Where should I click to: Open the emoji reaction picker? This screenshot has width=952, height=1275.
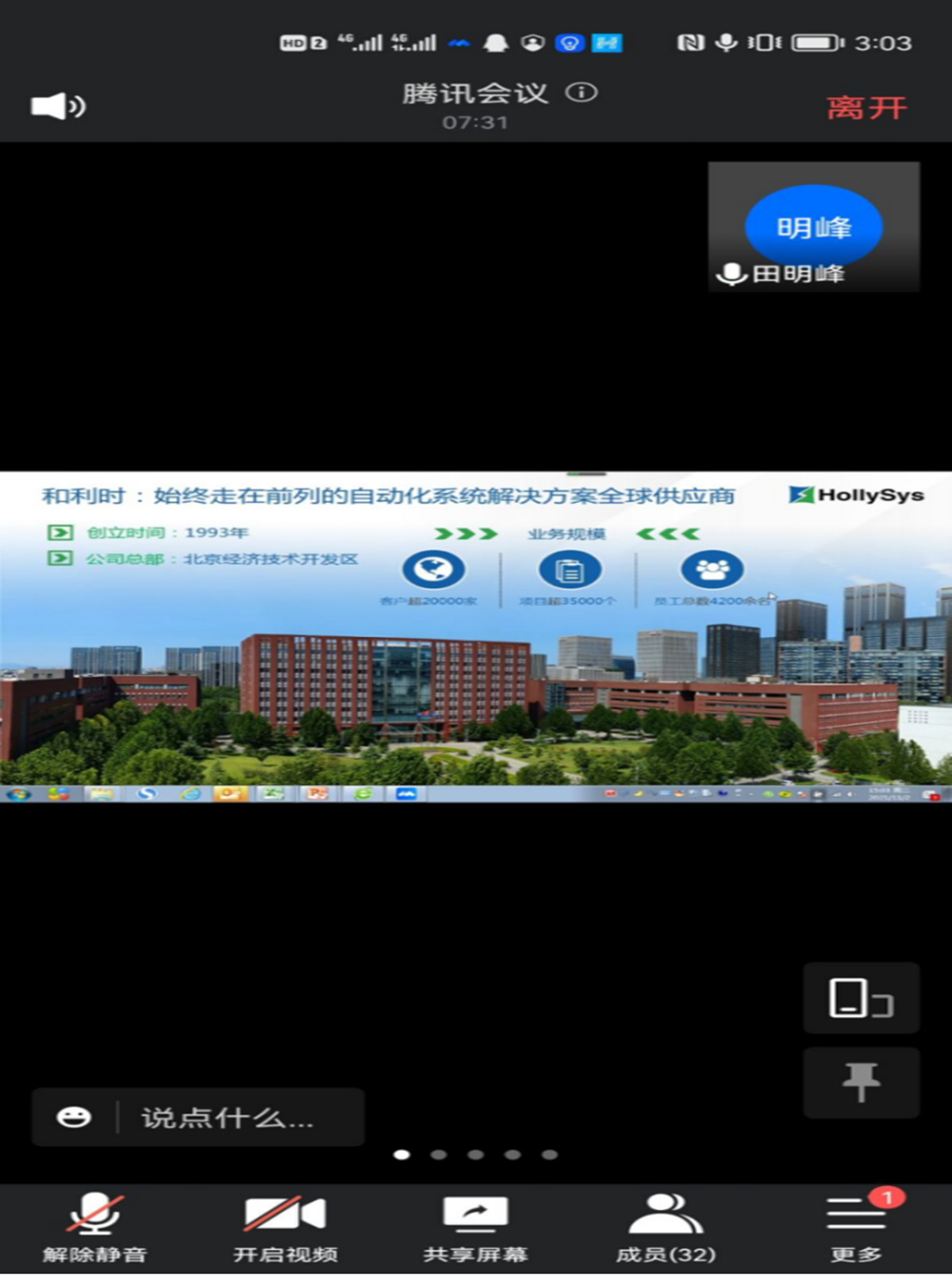(74, 1117)
